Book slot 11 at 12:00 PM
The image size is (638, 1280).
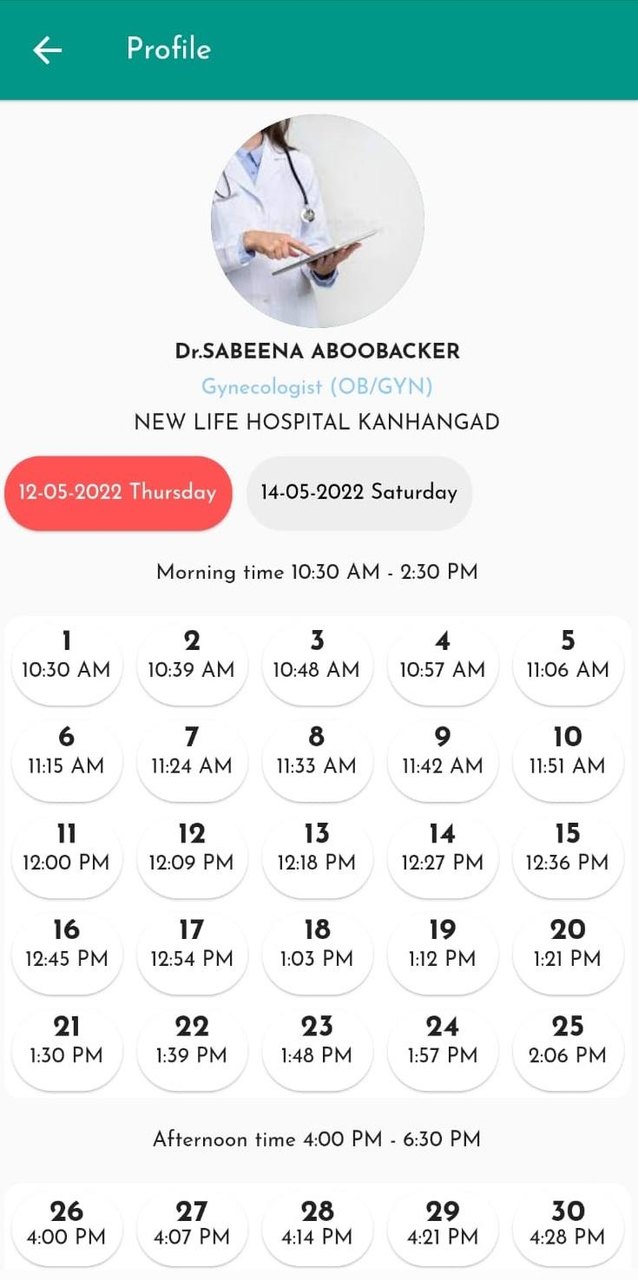pyautogui.click(x=66, y=849)
